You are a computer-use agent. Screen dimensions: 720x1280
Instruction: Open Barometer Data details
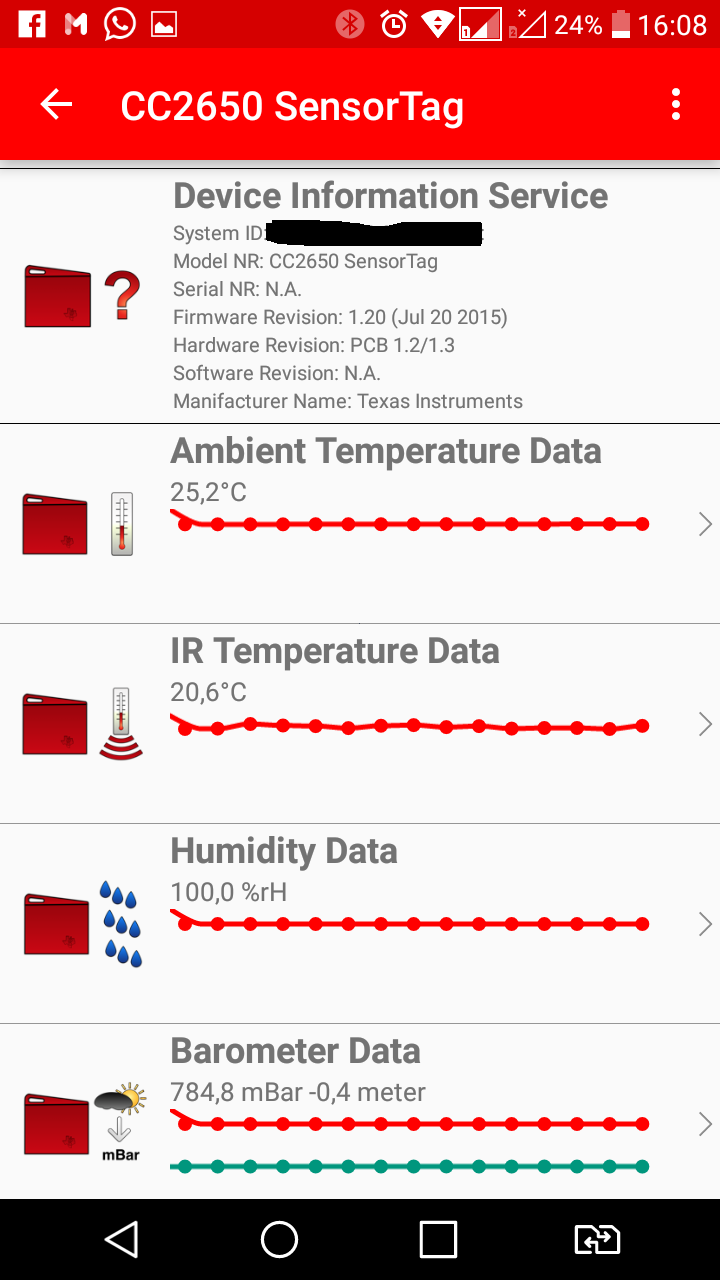point(704,1124)
